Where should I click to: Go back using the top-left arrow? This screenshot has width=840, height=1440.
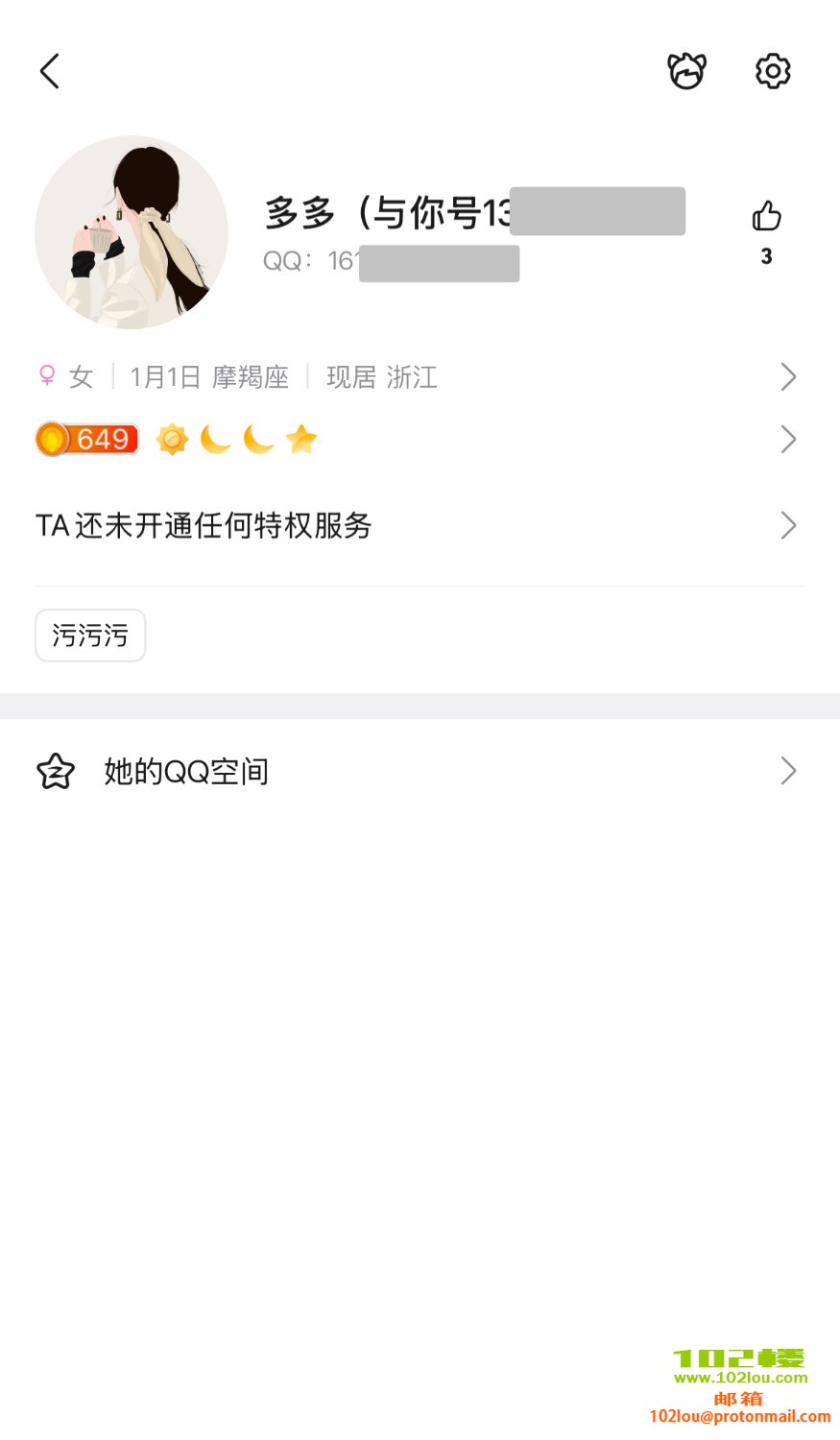point(50,71)
